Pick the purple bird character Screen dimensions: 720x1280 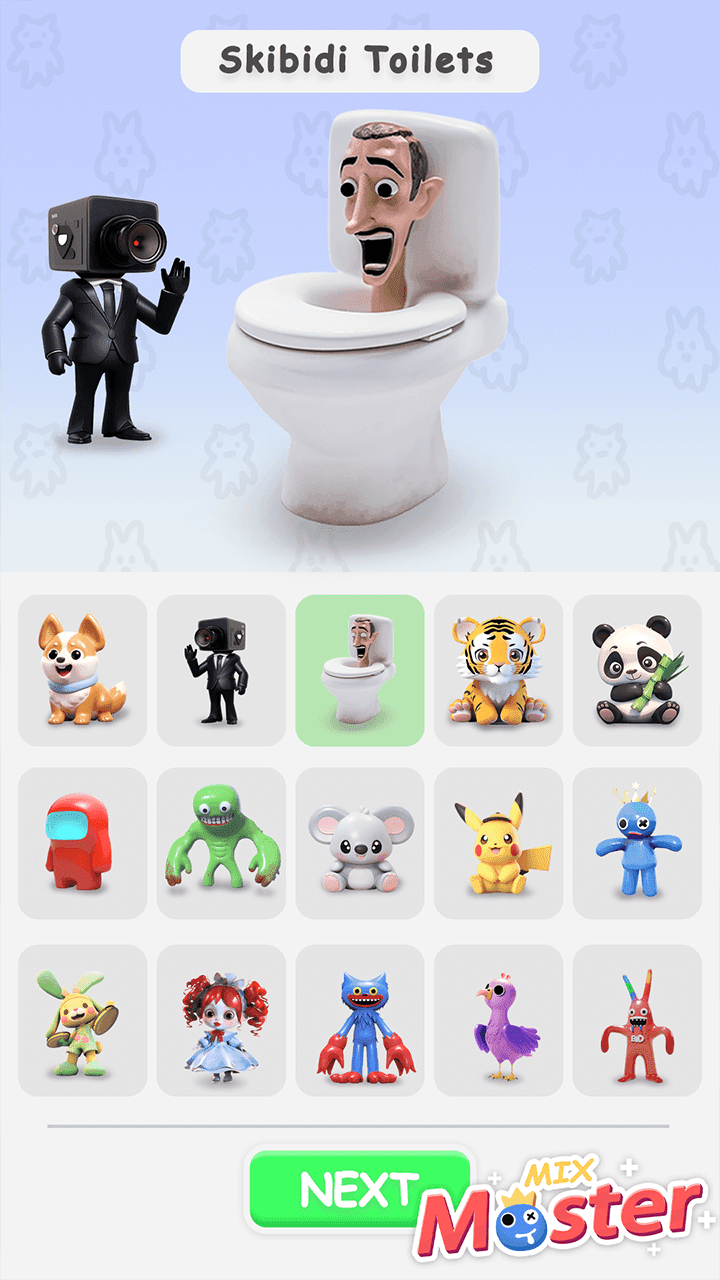click(498, 1020)
